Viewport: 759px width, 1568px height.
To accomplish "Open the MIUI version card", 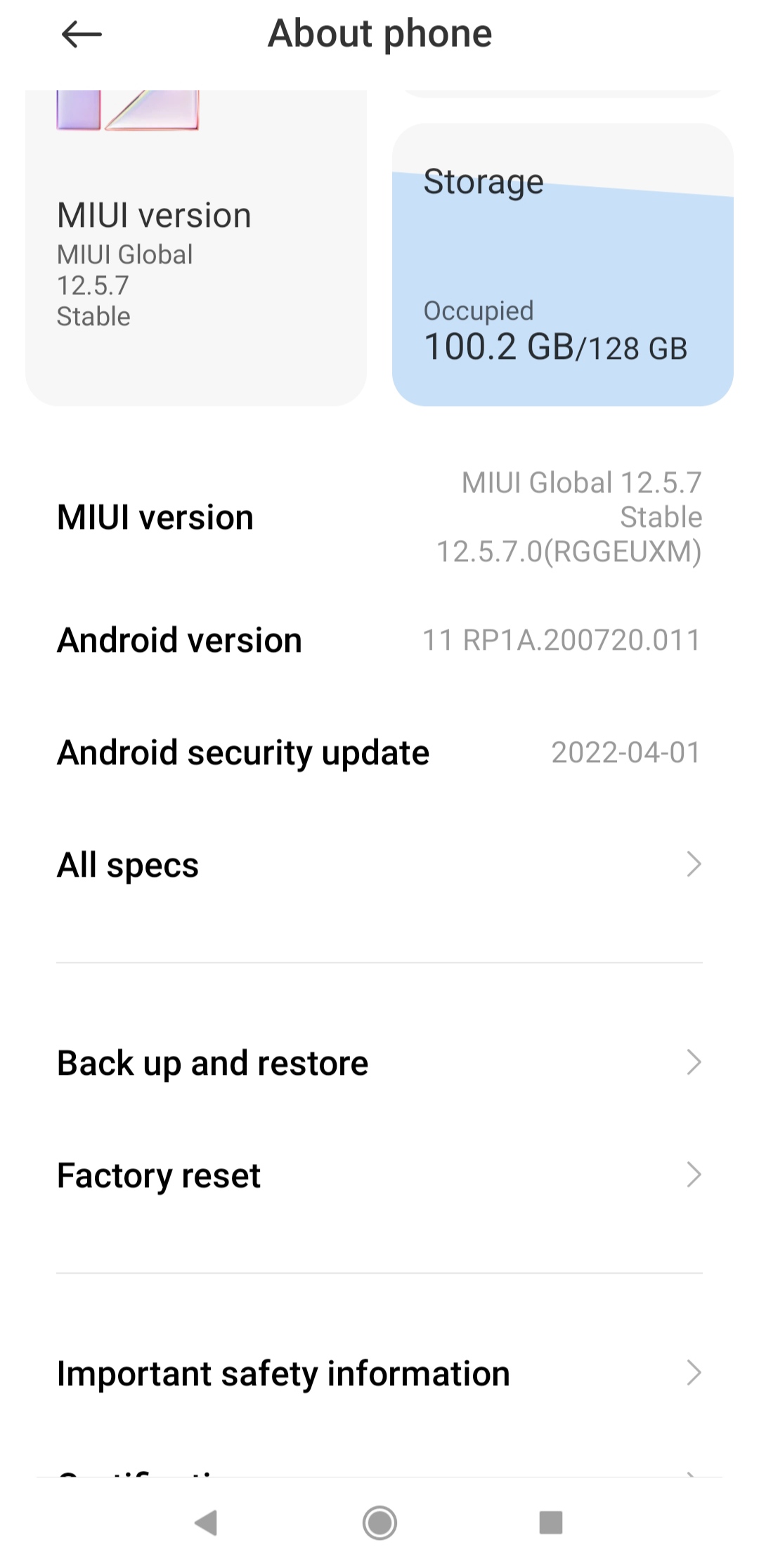I will [196, 248].
